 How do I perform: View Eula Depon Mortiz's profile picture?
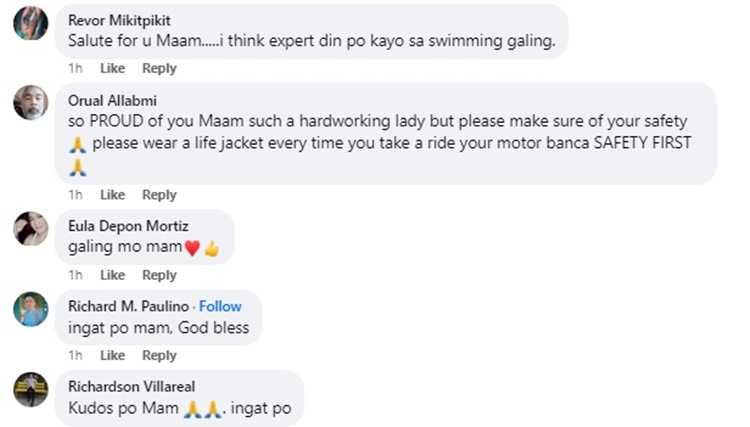click(x=30, y=229)
